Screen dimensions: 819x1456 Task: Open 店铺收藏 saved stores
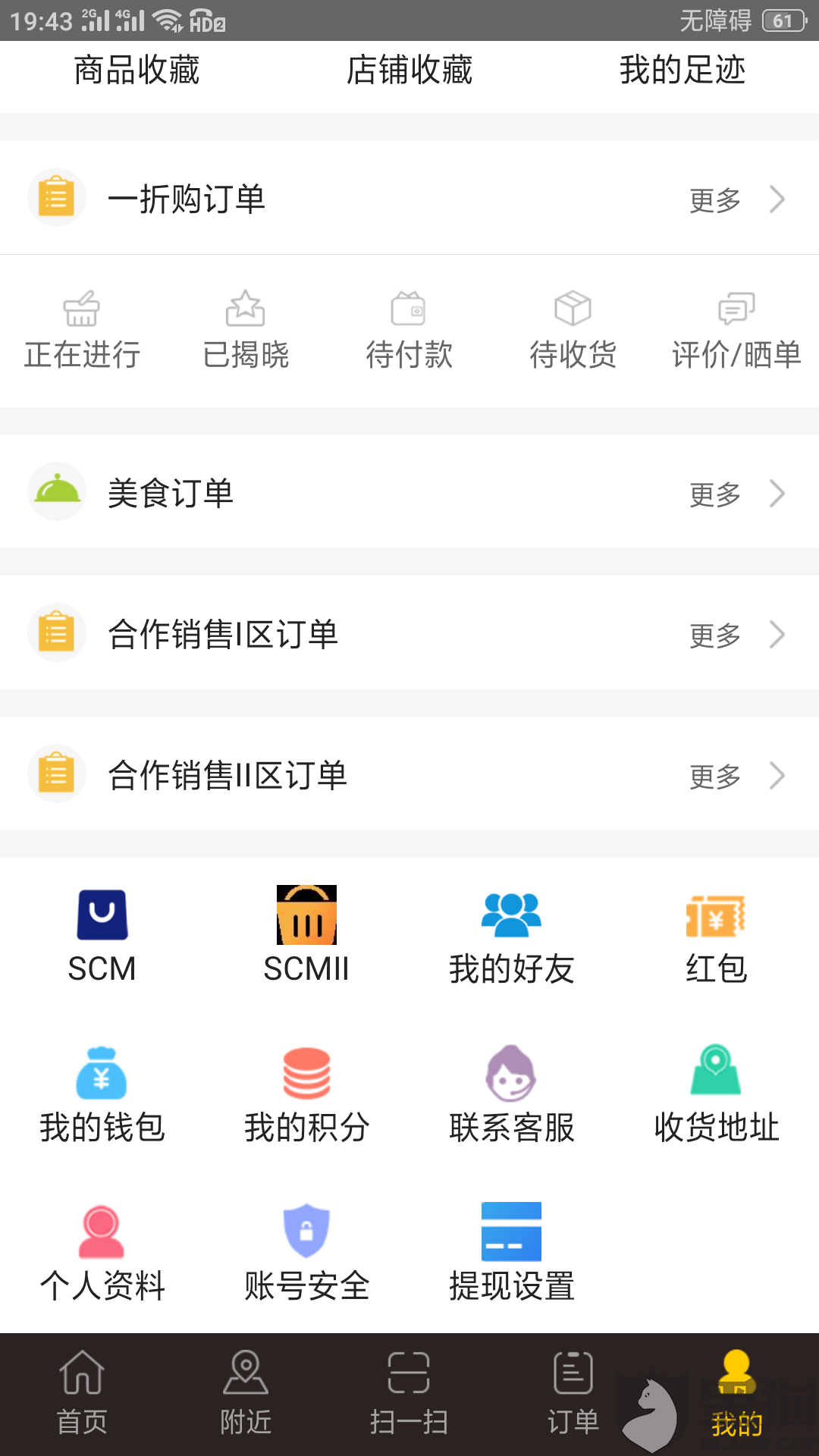click(409, 71)
